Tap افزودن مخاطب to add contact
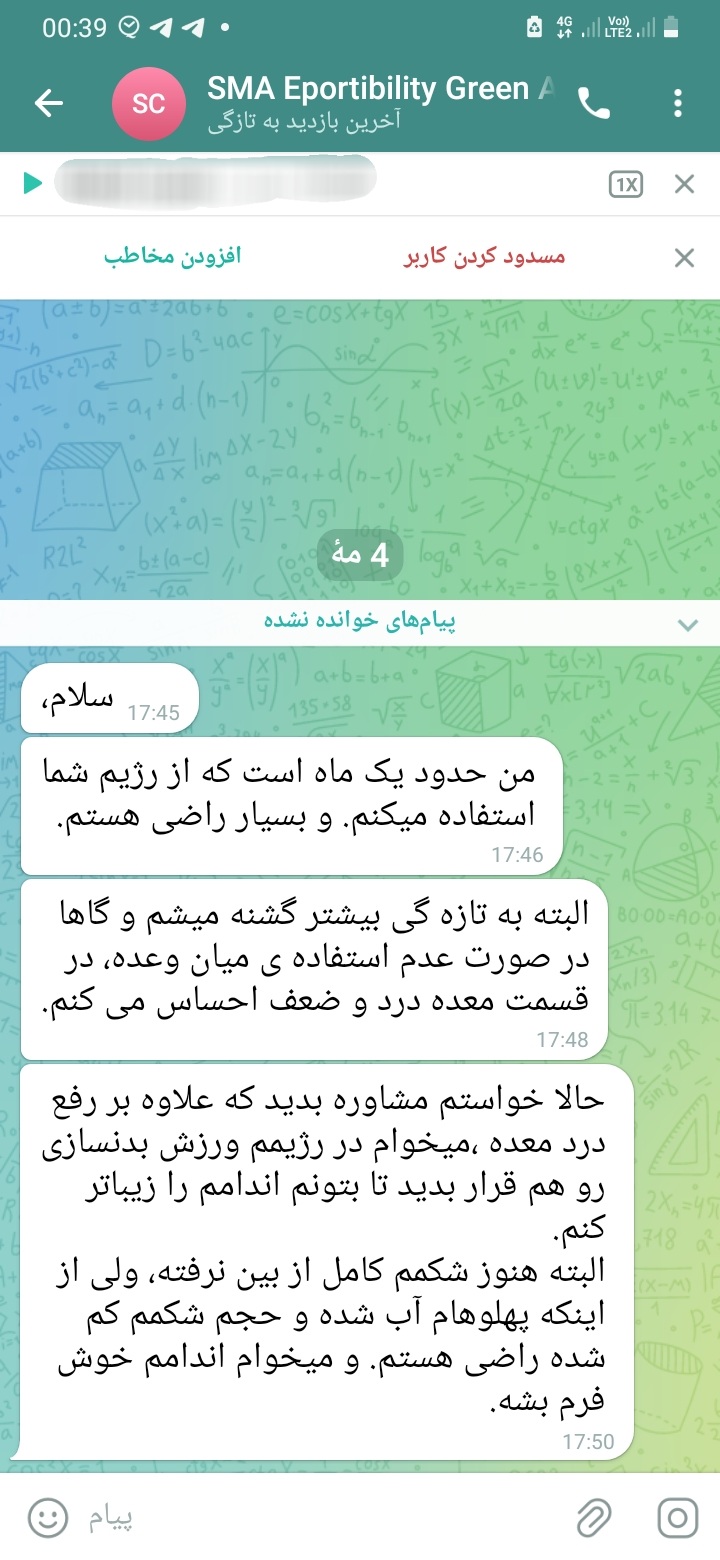Image resolution: width=720 pixels, height=1560 pixels. tap(172, 257)
